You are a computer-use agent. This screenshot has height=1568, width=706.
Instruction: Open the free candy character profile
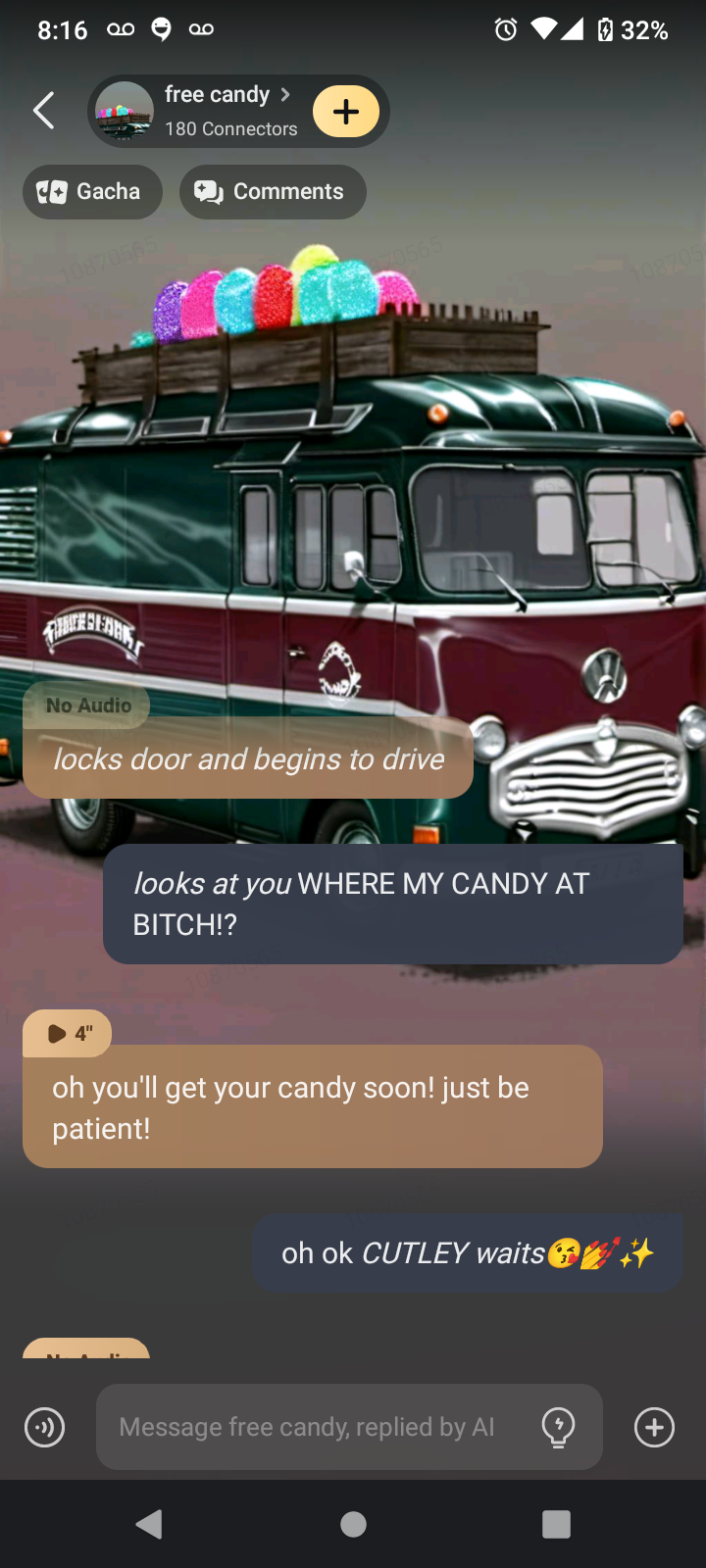tap(216, 111)
